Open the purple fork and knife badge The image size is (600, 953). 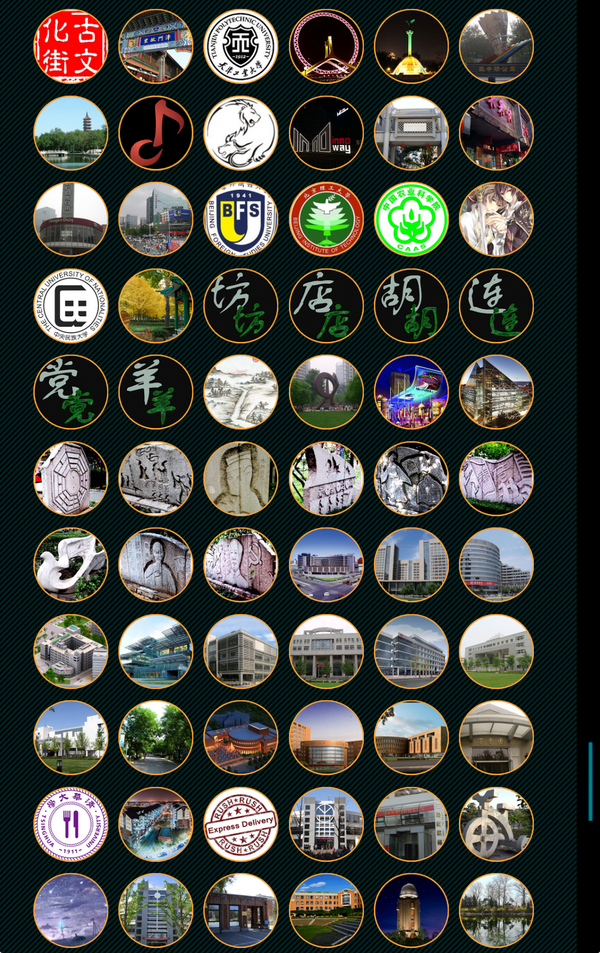point(71,824)
